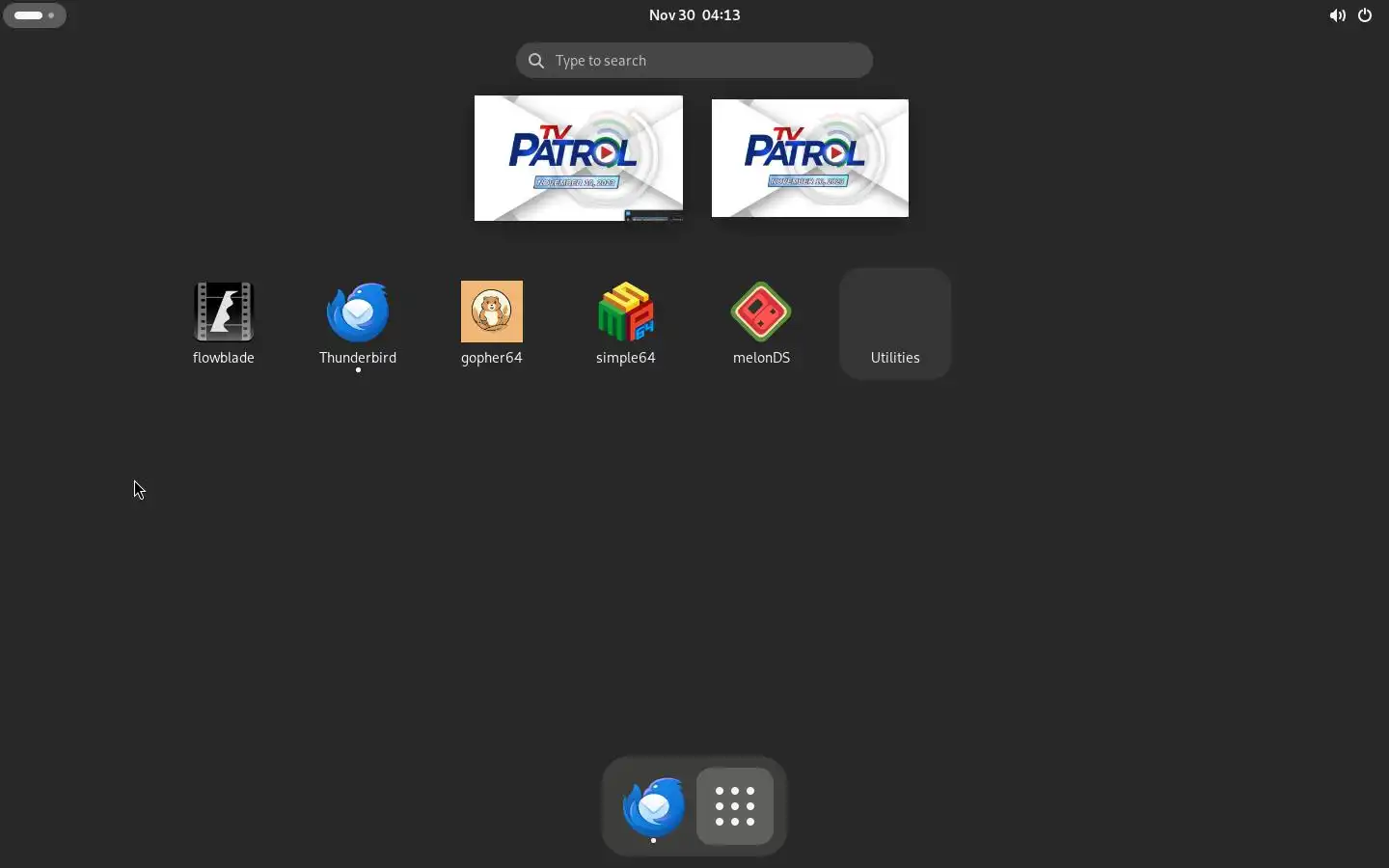Screen dimensions: 1389x868
Task: Open the system menu with the power icon
Action: click(x=1365, y=15)
